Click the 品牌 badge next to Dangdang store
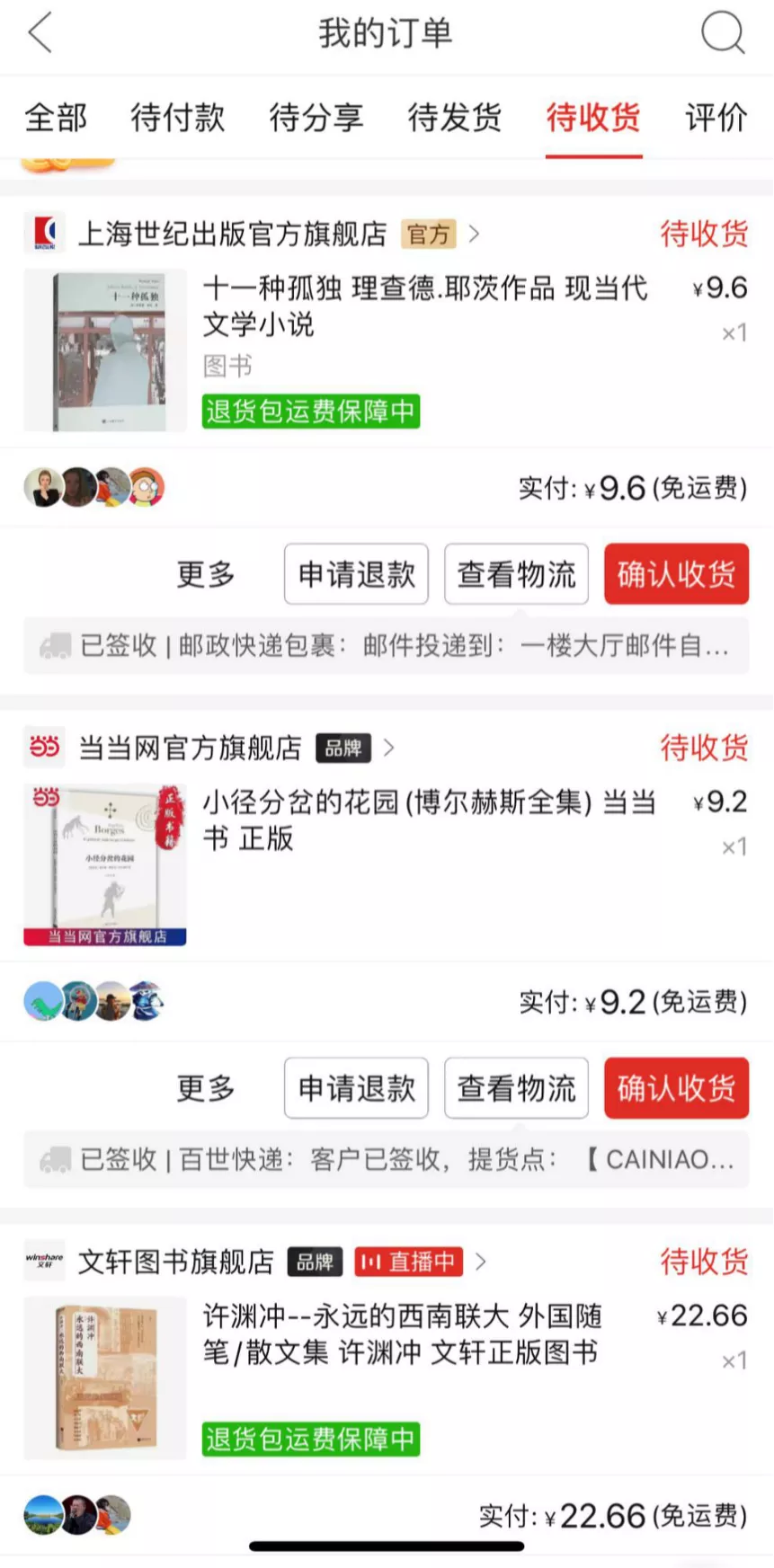 (343, 748)
